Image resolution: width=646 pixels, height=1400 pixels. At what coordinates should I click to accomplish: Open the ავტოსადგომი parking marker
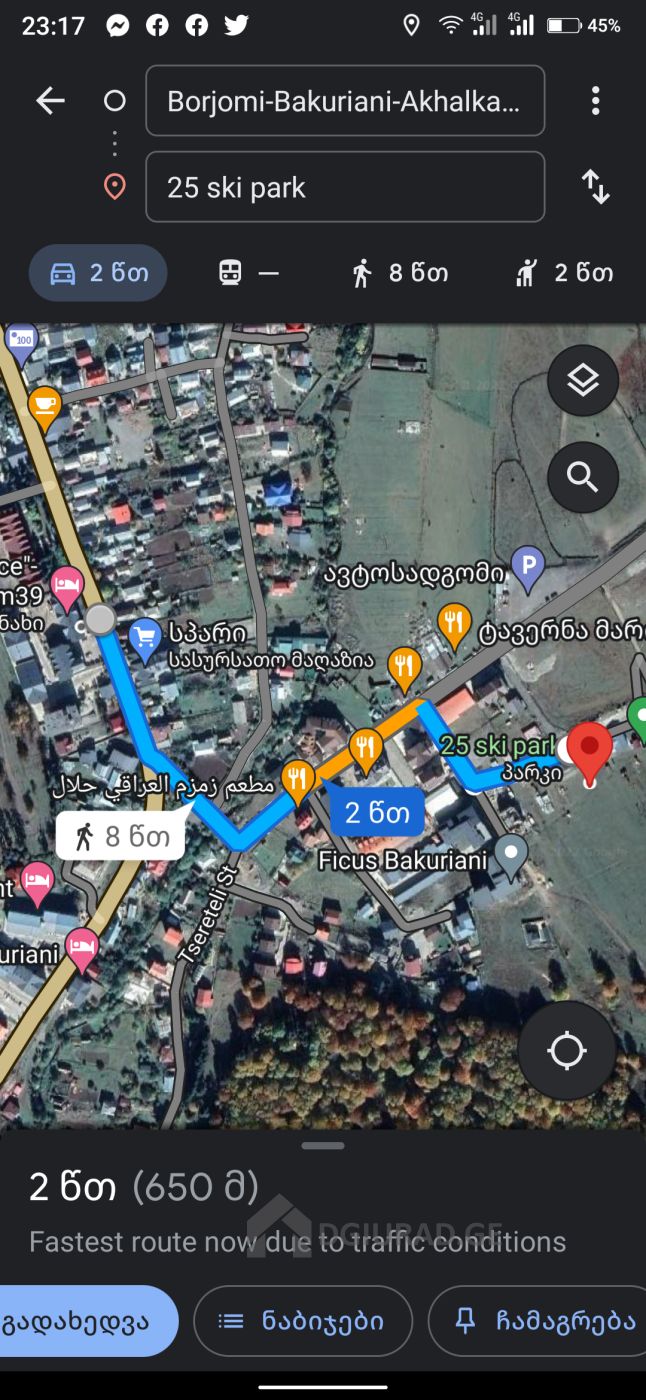527,567
